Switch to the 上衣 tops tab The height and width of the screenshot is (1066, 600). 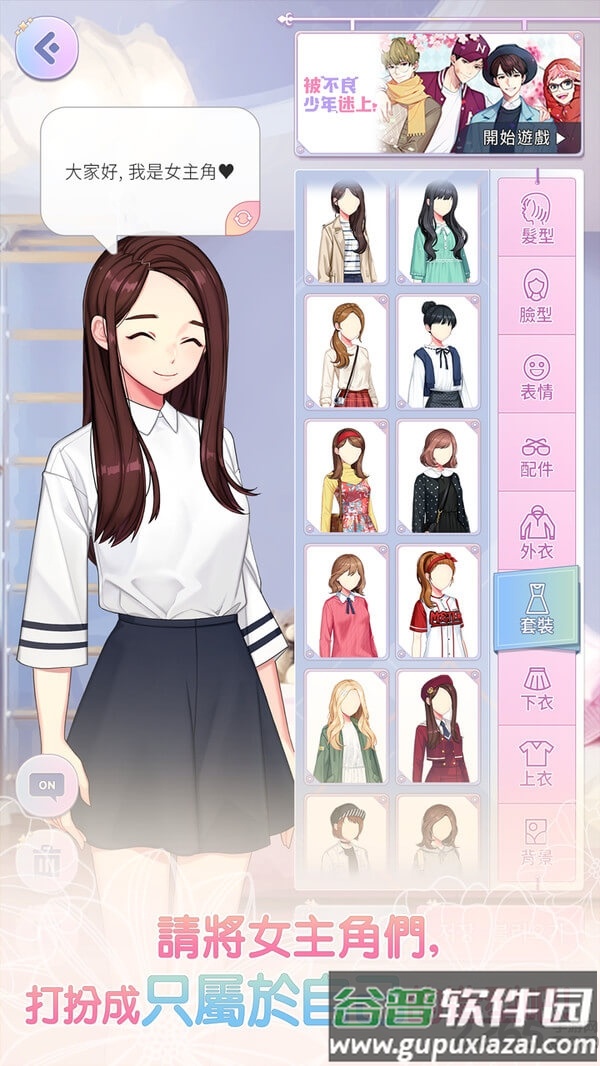536,763
